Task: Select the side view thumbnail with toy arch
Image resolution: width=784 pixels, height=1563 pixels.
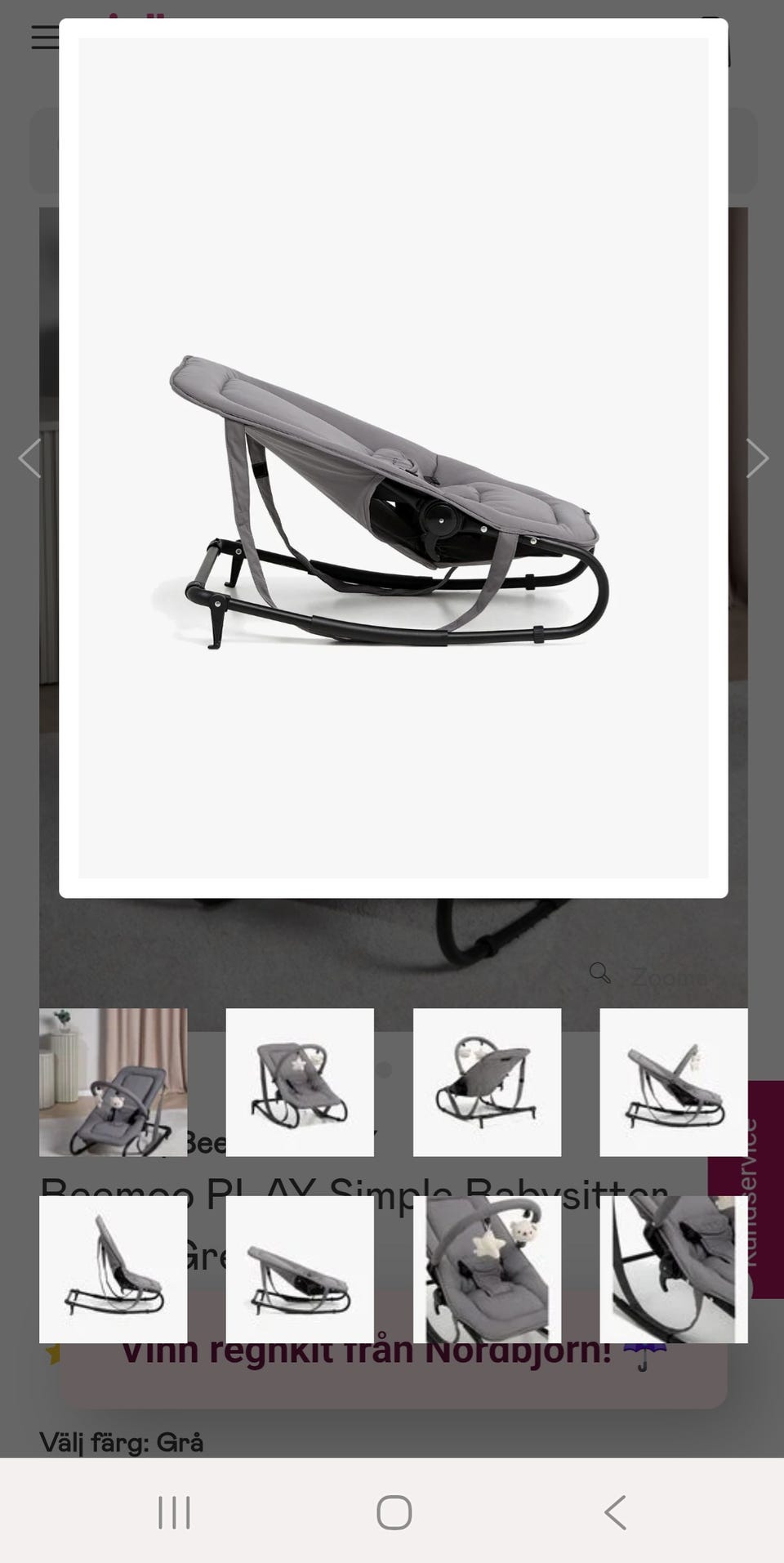Action: click(x=673, y=1082)
